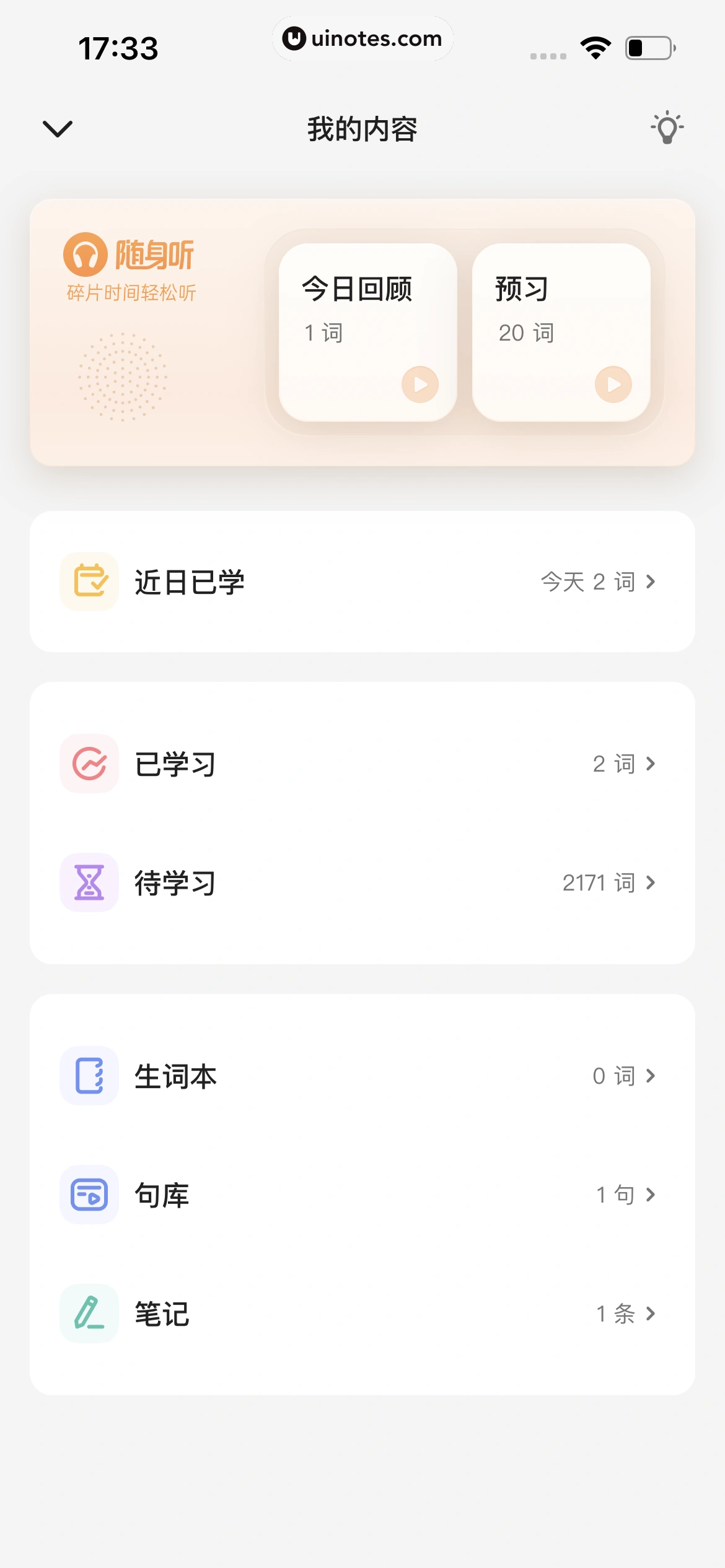The image size is (725, 1568).
Task: Play the 今日回顾 audio
Action: coord(421,384)
